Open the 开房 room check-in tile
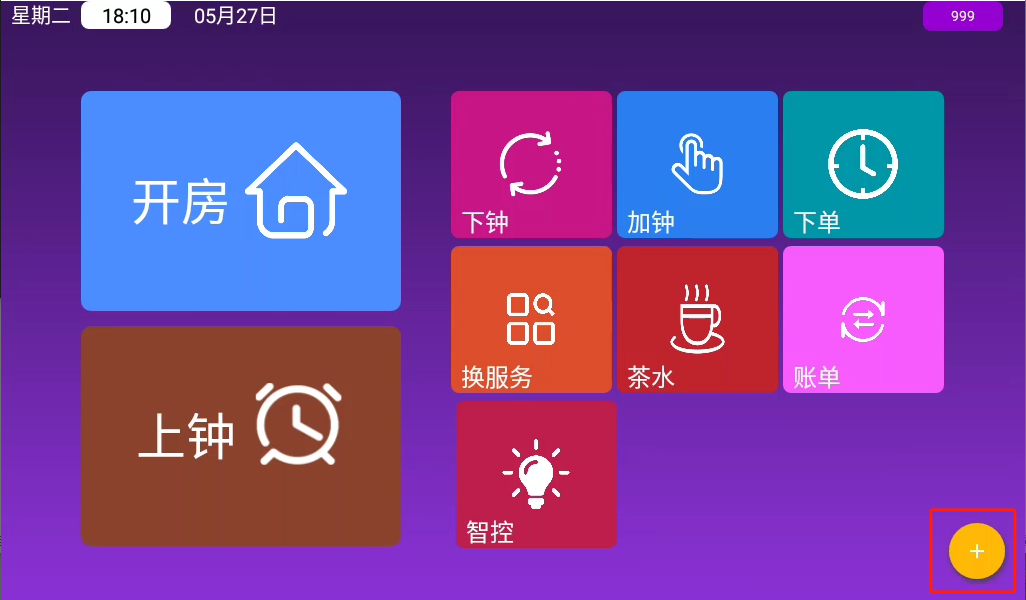Screen dimensions: 1026x600 coord(240,201)
